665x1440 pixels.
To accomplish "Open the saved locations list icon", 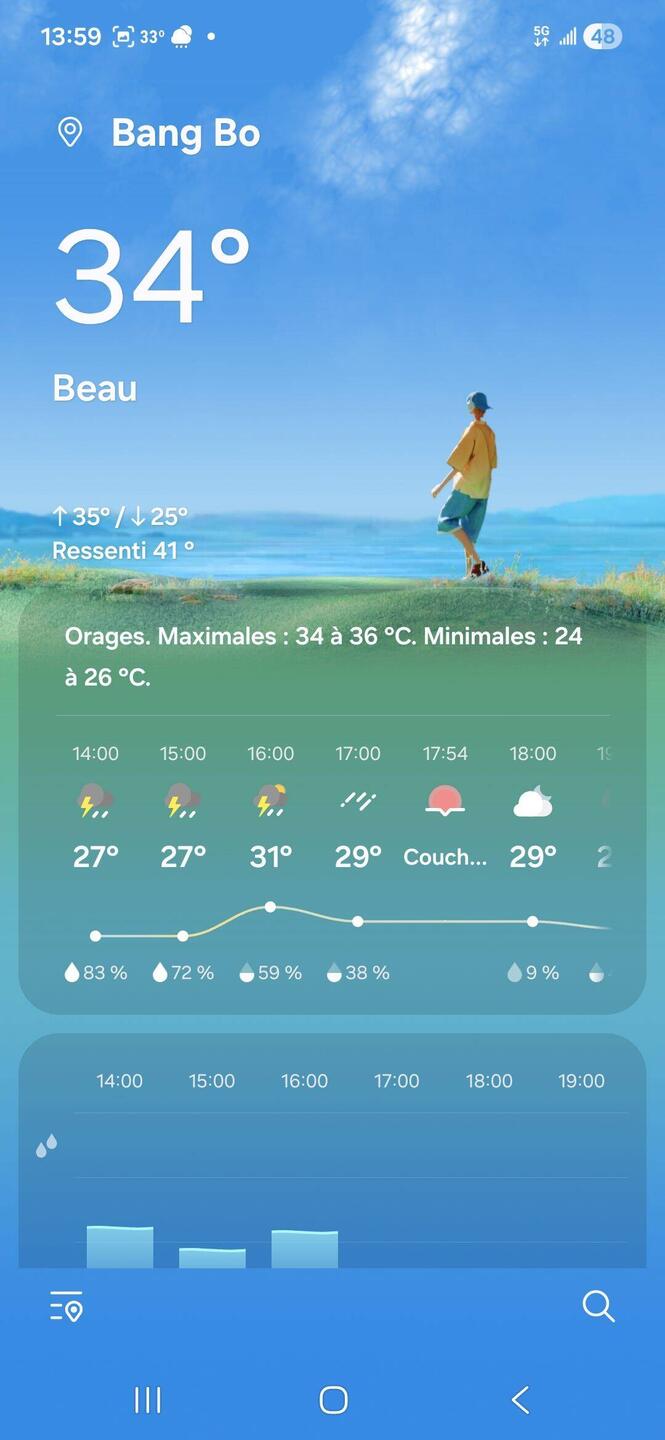I will click(67, 1306).
